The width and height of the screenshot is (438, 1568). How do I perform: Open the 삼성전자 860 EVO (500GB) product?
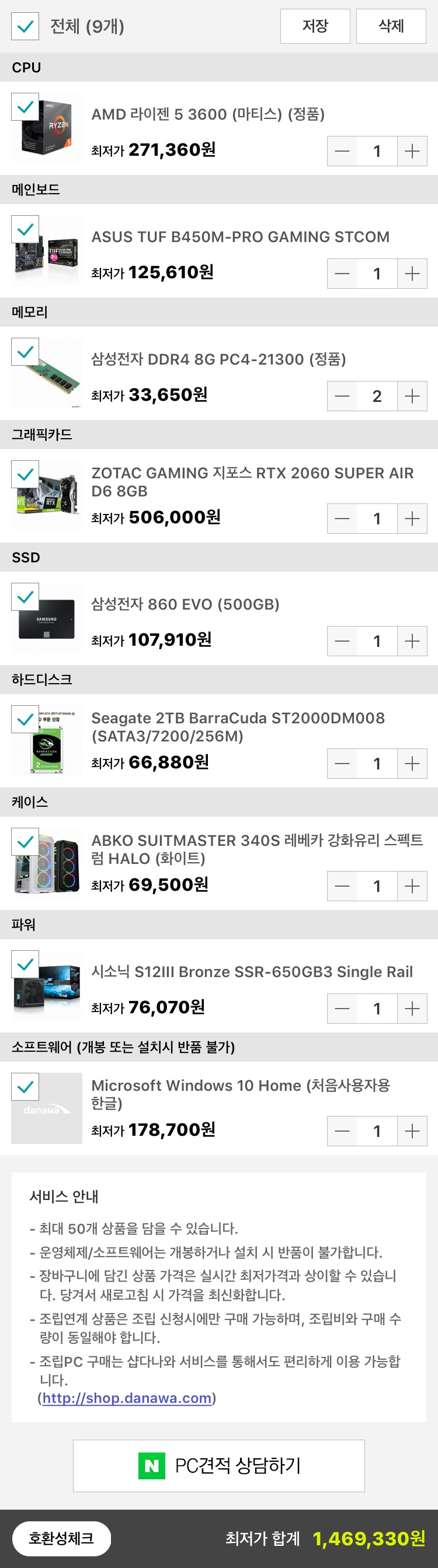pos(185,604)
